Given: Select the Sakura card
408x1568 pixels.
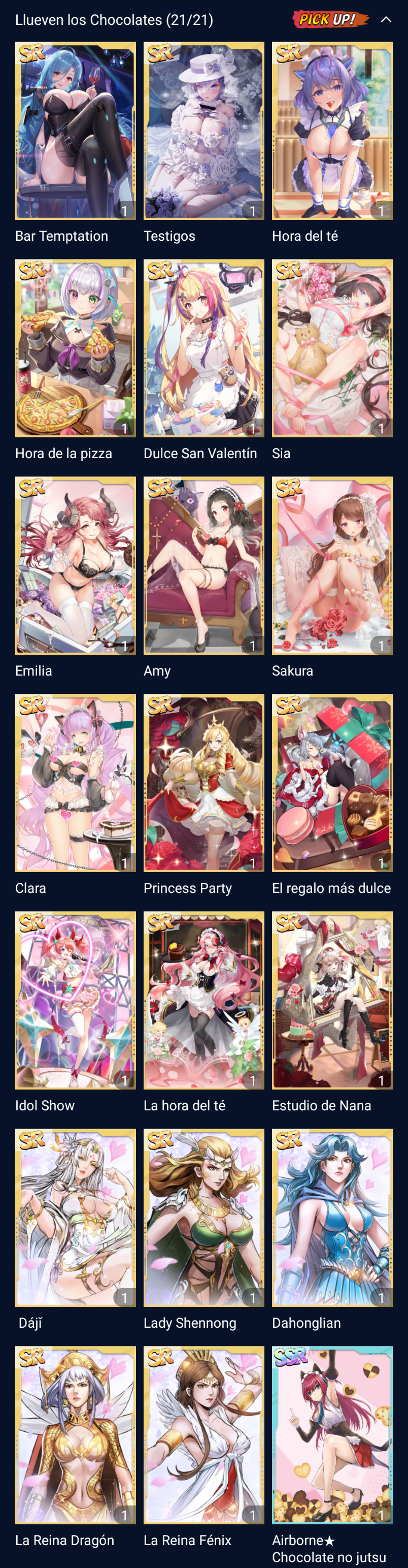Looking at the screenshot, I should coord(332,565).
